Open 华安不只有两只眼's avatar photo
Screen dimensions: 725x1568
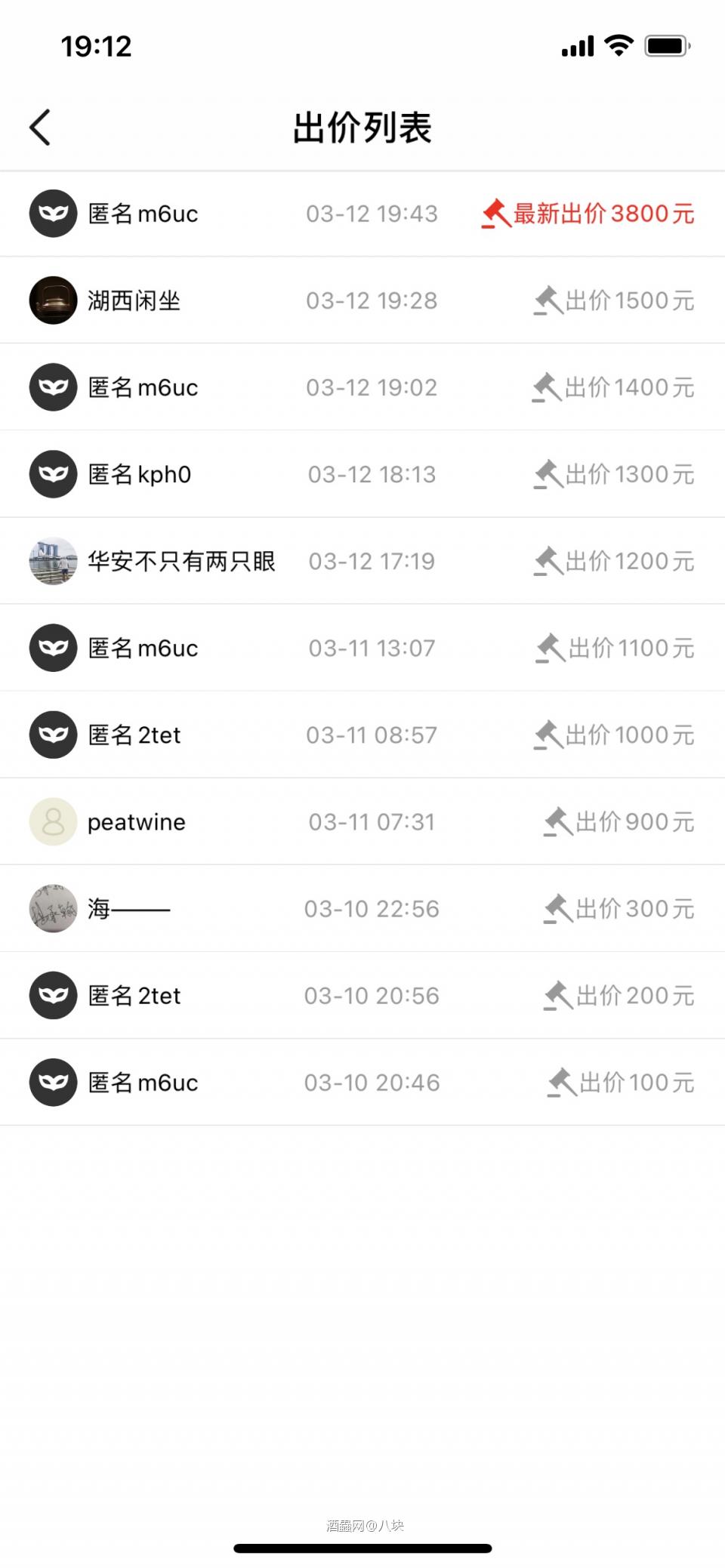(x=52, y=561)
